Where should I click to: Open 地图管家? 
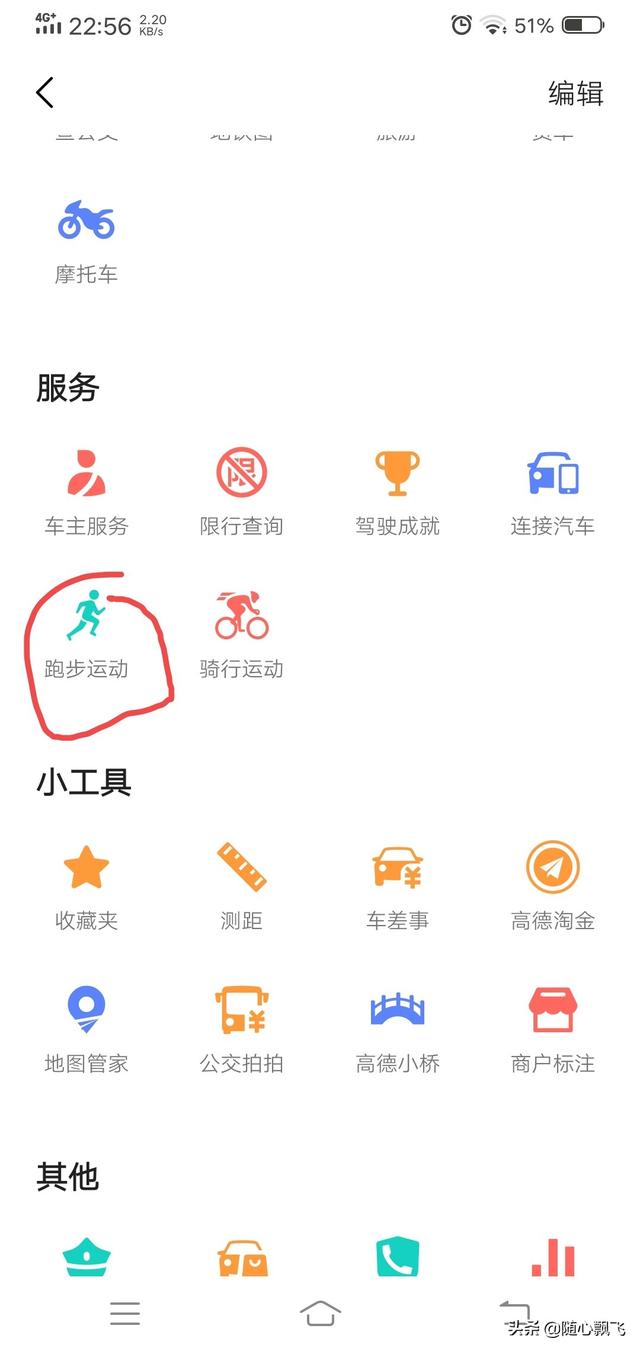pyautogui.click(x=86, y=1030)
